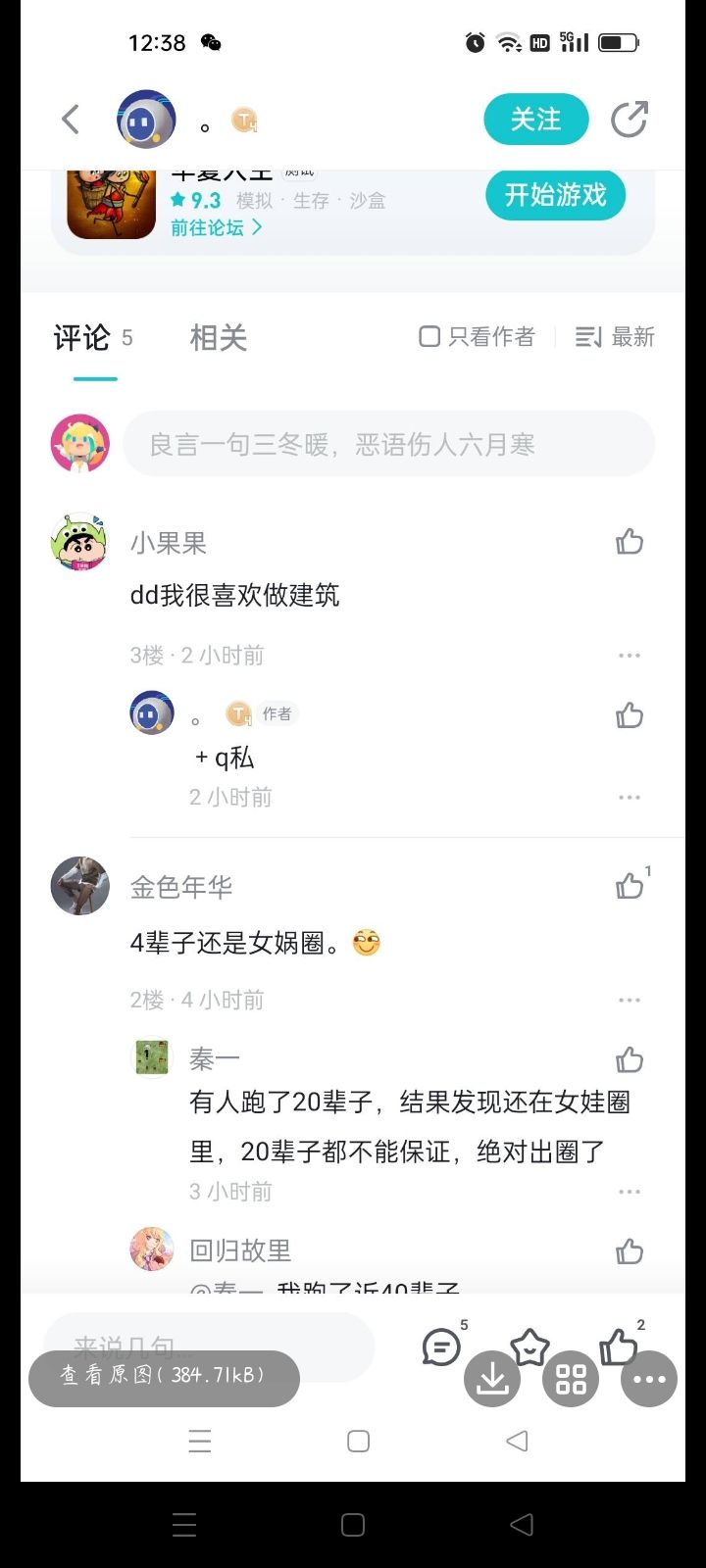Tap the download icon at the bottom
706x1568 pixels.
coord(491,1379)
